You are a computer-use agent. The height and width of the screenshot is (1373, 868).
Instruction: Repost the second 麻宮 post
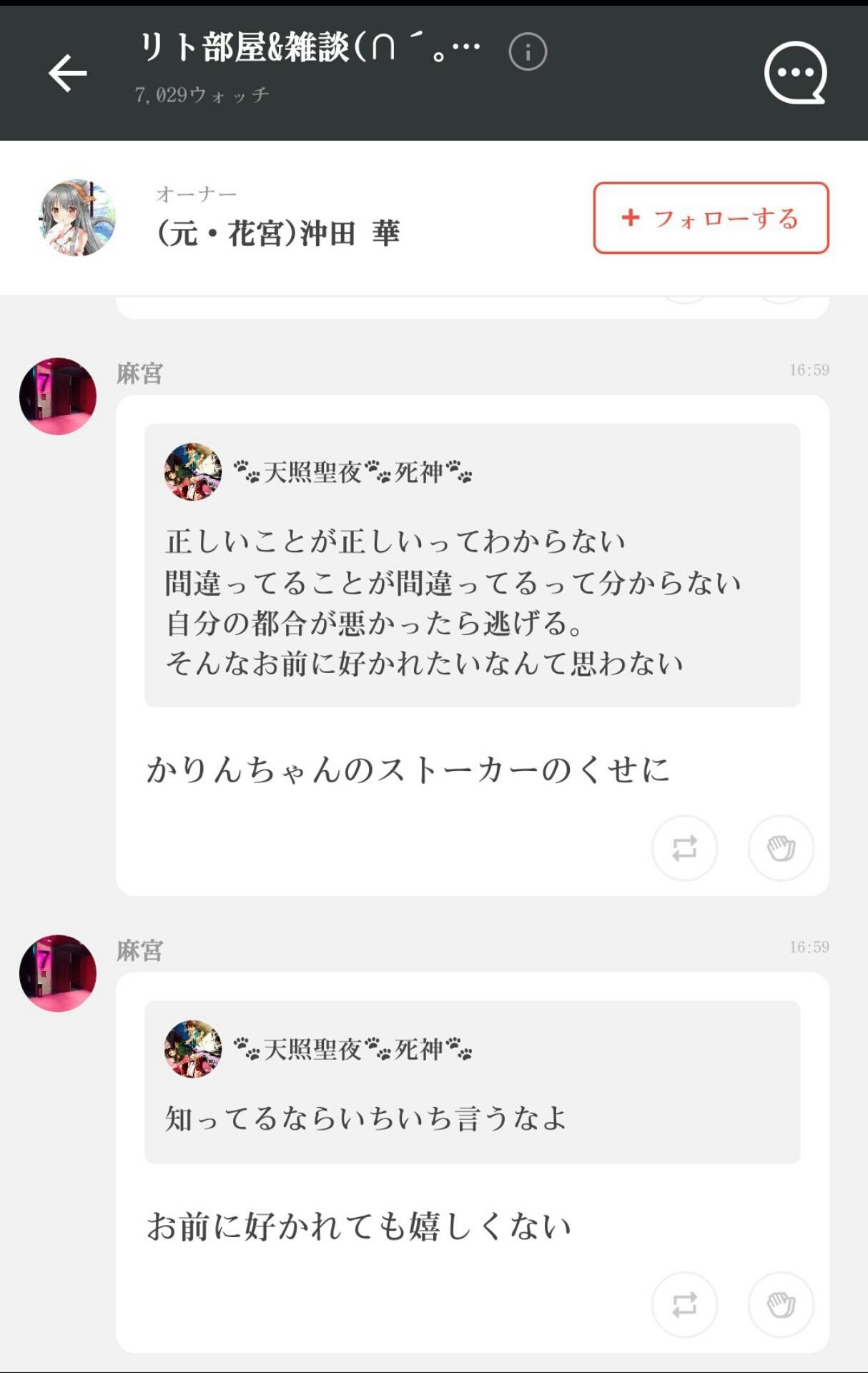coord(684,1305)
